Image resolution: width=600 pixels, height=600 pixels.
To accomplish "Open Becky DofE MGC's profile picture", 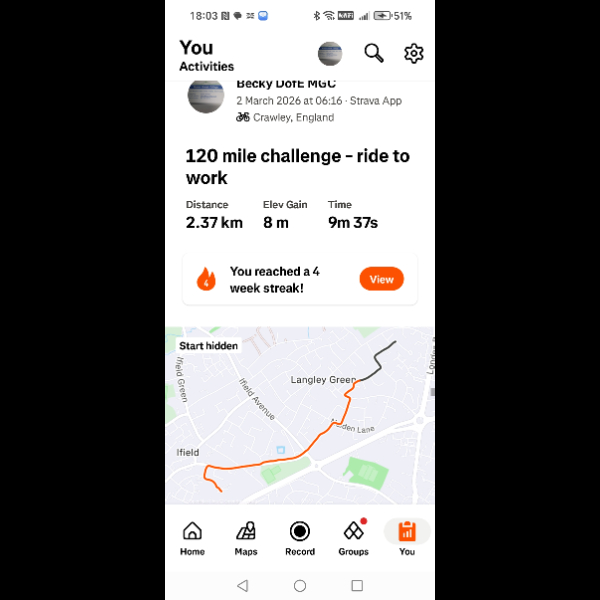I will tap(206, 96).
